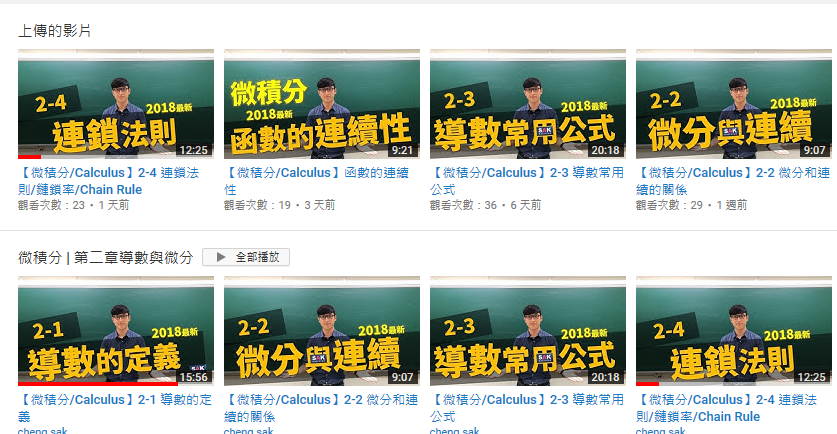Open playlist 2-3 導數常用公式 thumbnail

[x=528, y=331]
